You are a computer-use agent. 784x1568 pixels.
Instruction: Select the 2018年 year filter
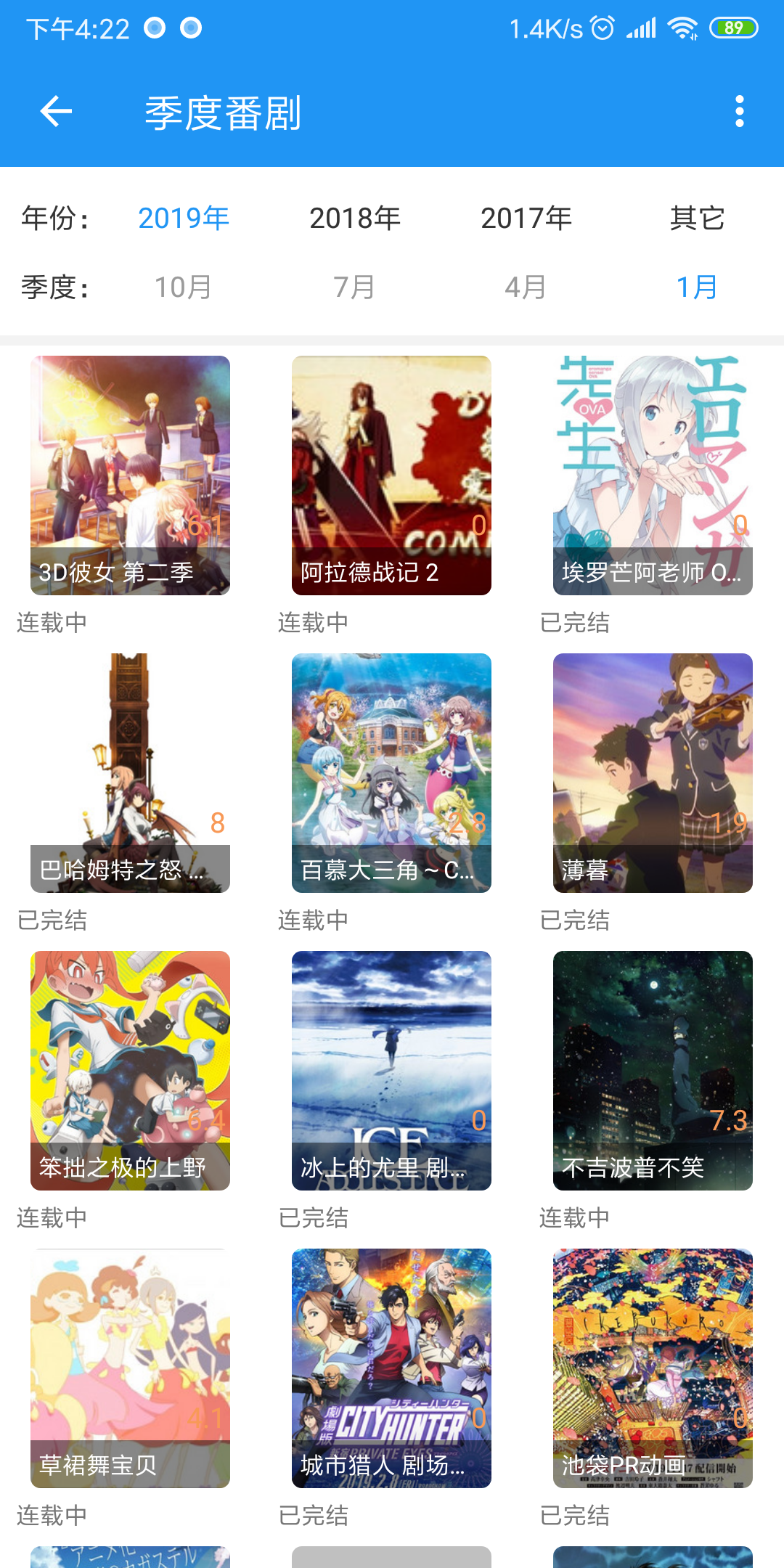(x=355, y=218)
